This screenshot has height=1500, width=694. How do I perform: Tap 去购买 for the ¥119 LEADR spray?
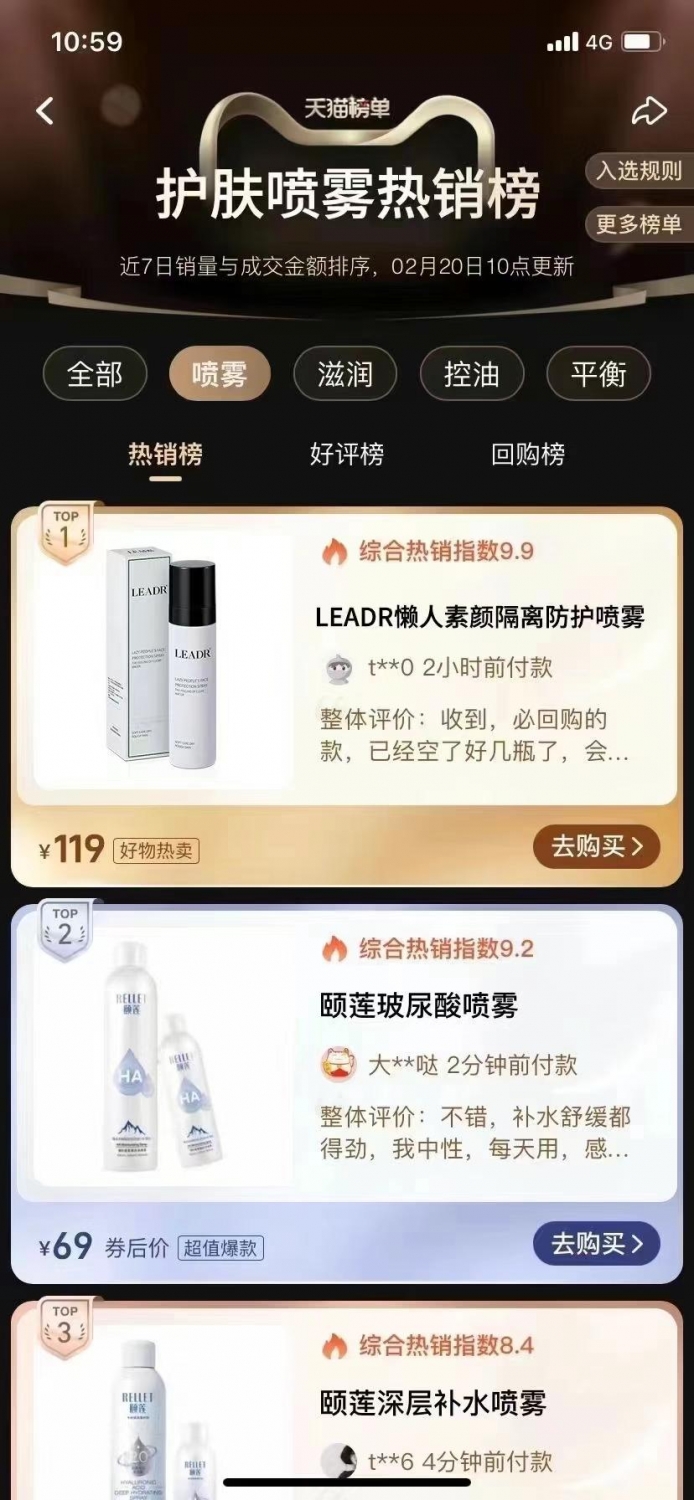coord(596,847)
